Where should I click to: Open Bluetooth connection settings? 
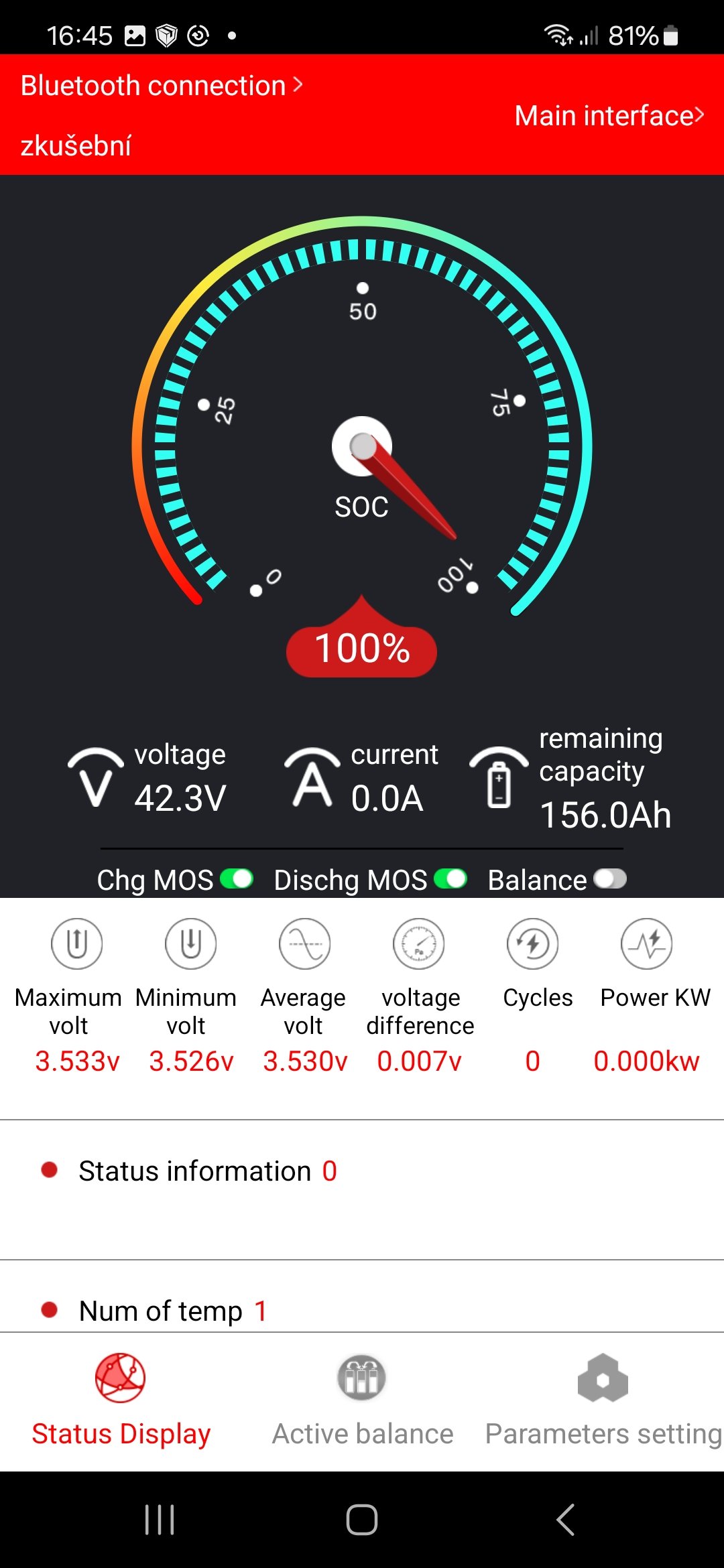[162, 86]
